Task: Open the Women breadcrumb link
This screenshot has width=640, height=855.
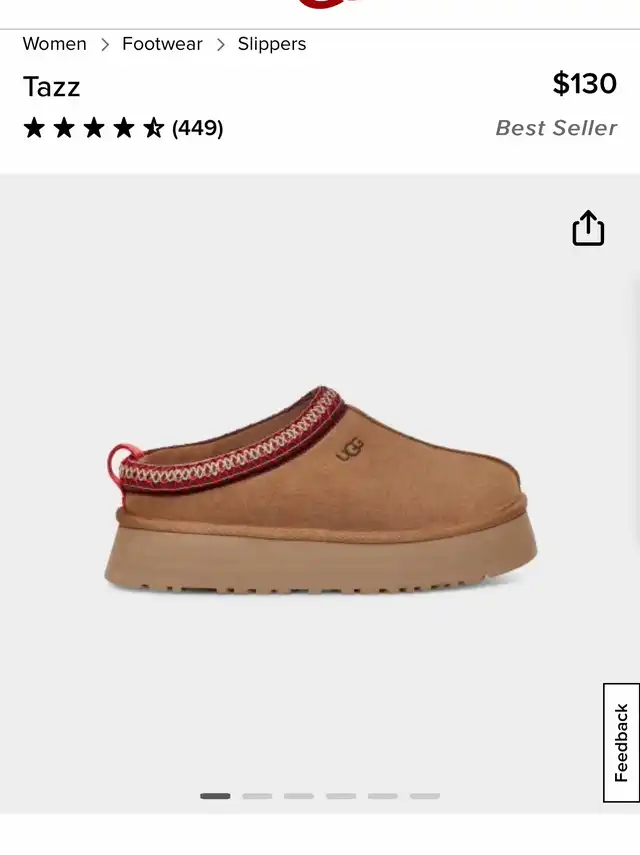Action: tap(54, 44)
